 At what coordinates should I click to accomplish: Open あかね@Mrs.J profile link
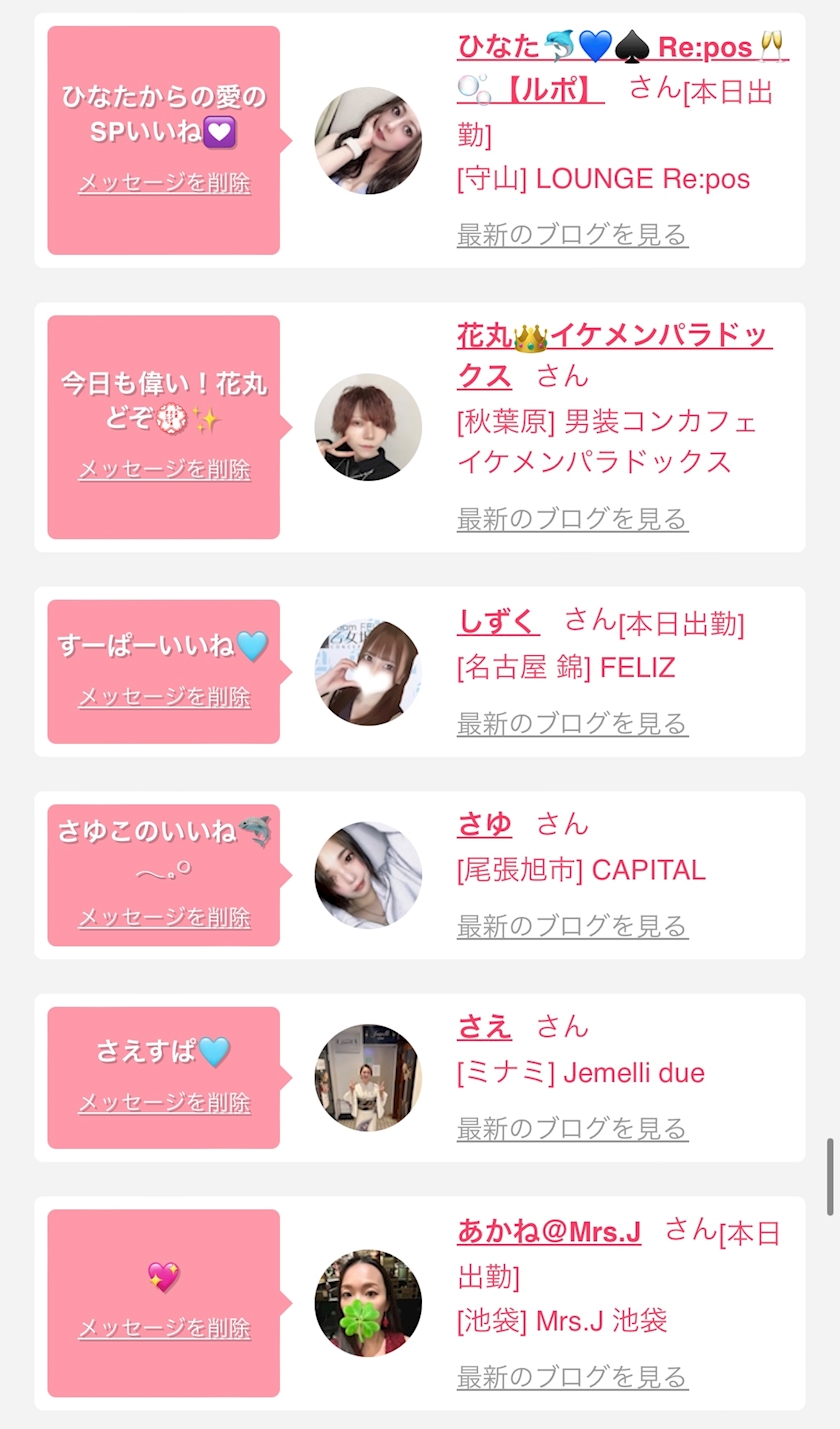[549, 1231]
